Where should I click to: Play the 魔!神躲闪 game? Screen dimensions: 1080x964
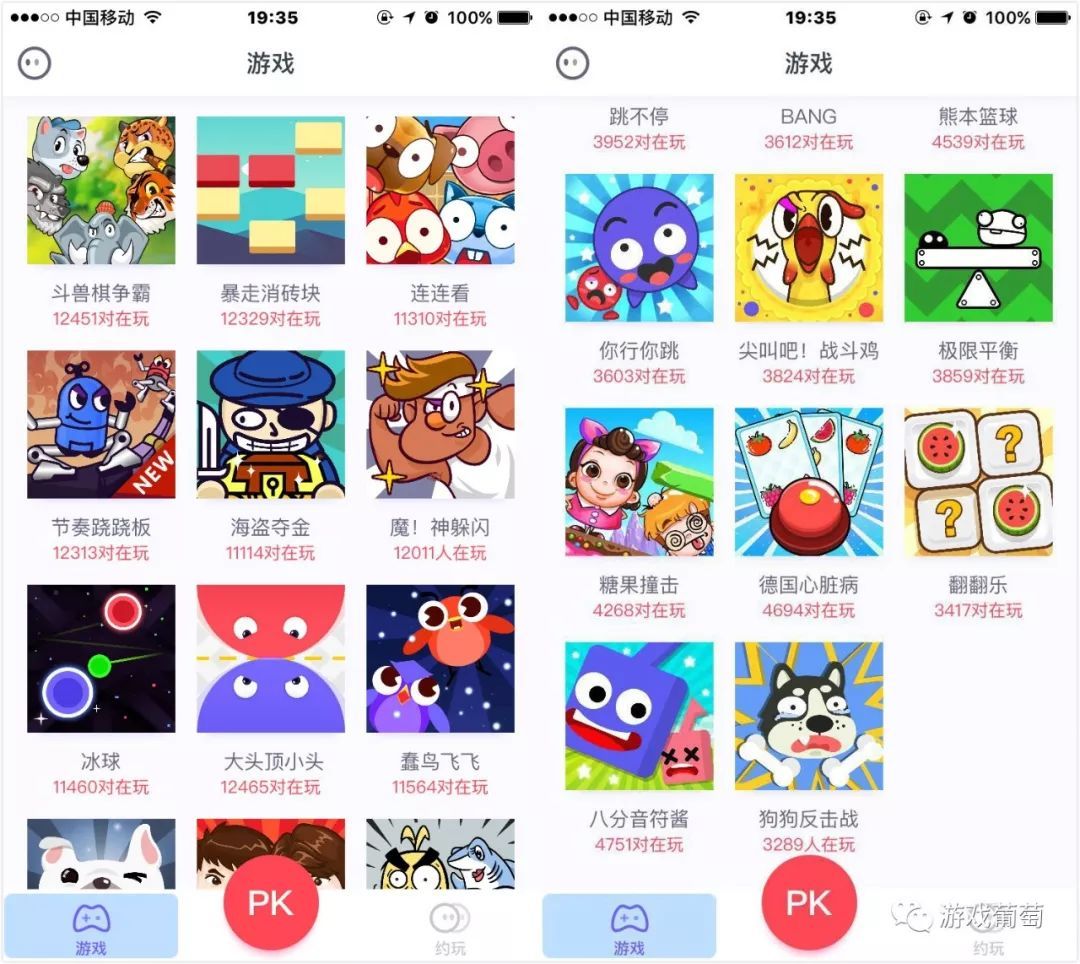tap(440, 424)
